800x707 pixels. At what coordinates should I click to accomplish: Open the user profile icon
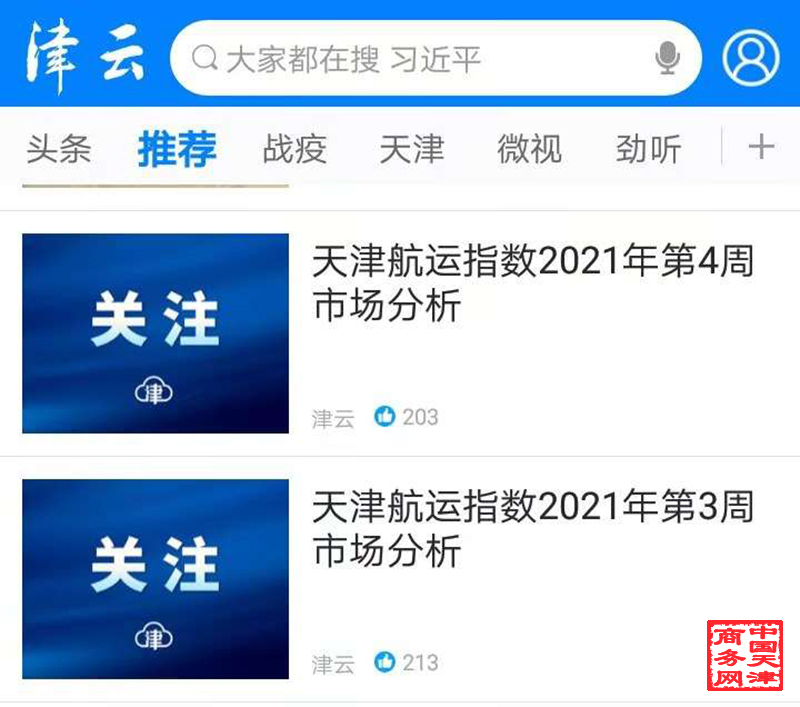click(750, 58)
